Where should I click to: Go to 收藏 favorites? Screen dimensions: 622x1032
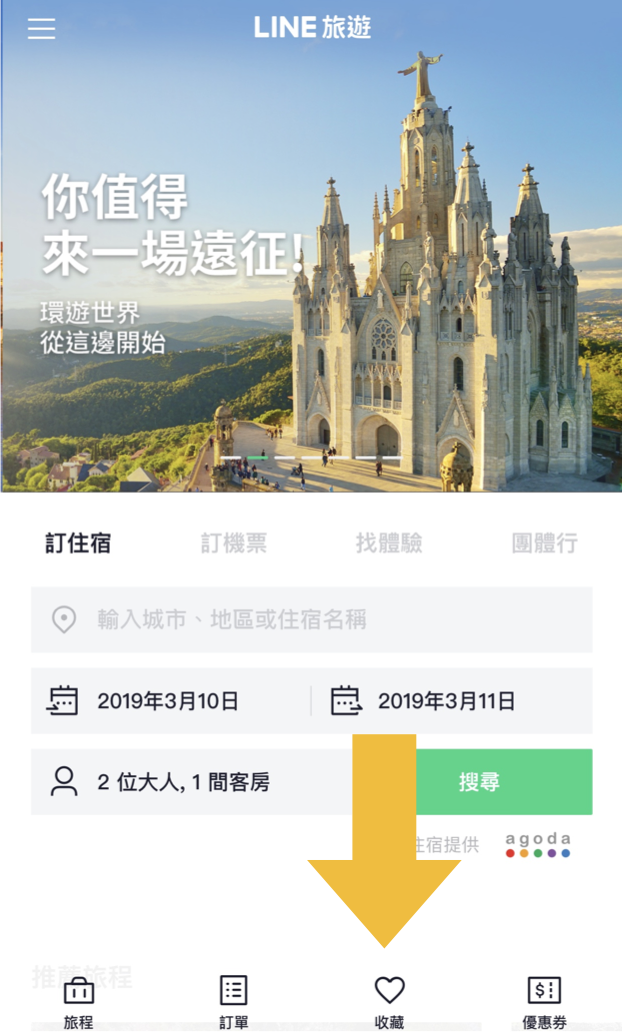[x=389, y=1002]
